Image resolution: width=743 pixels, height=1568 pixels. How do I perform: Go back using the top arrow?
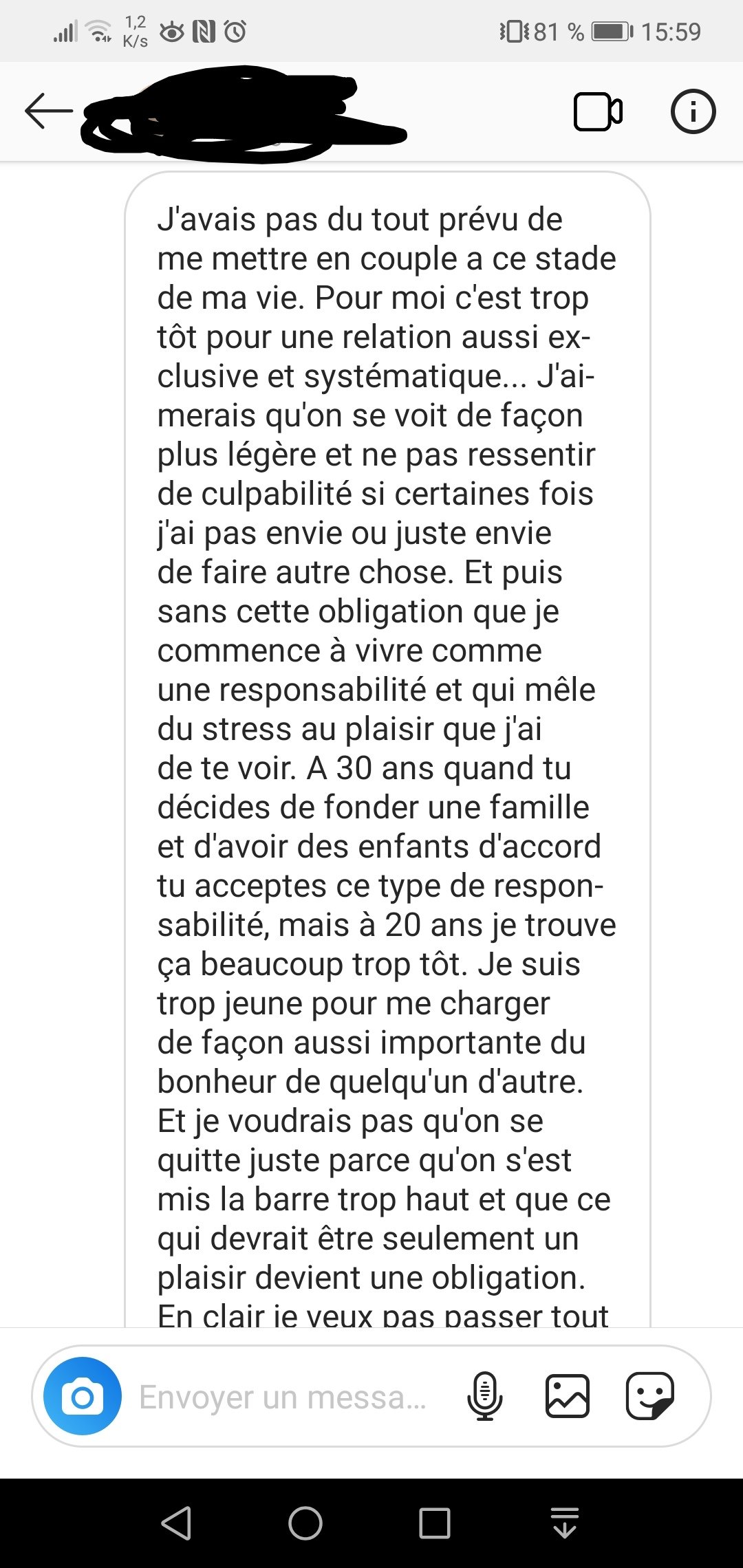[48, 111]
